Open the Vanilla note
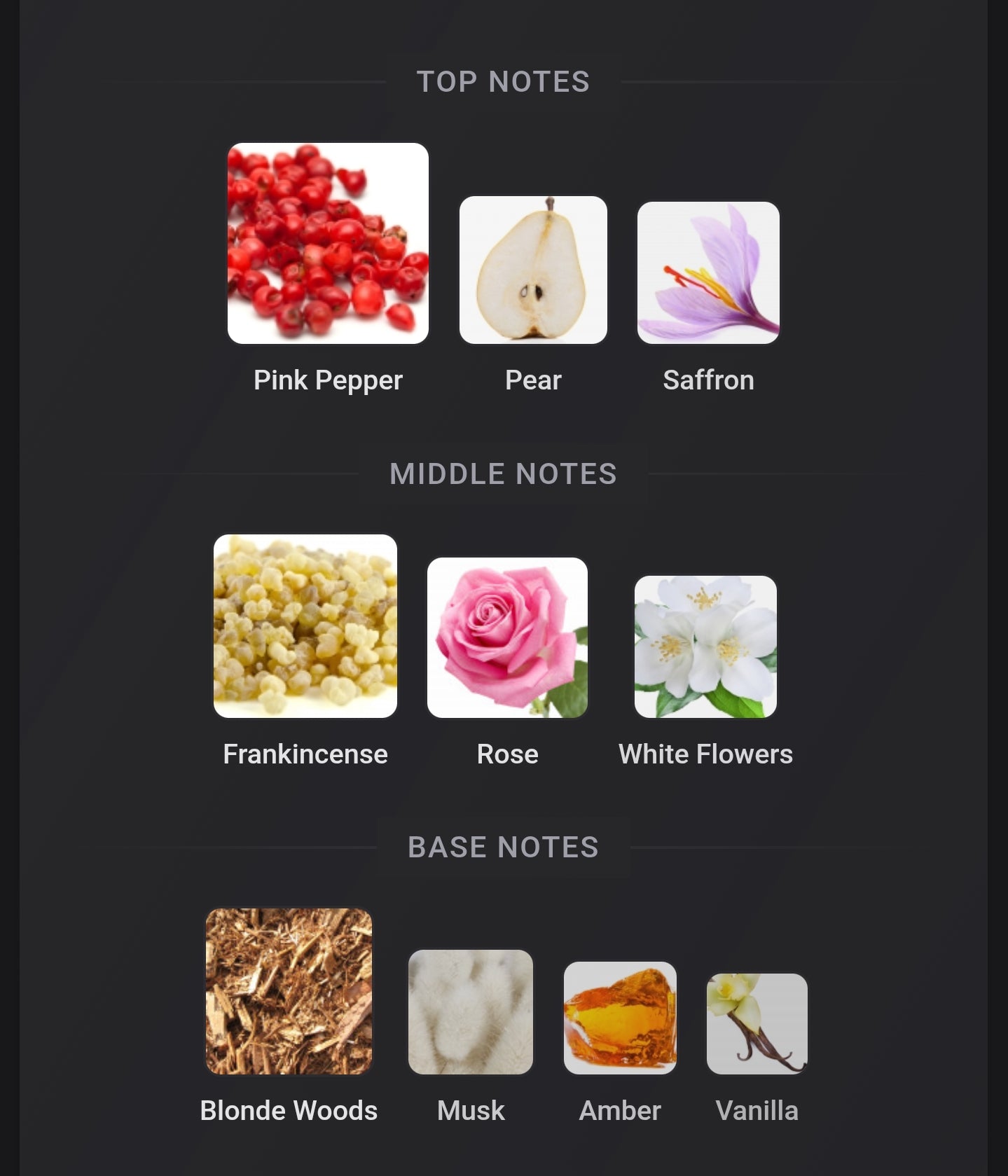The height and width of the screenshot is (1176, 1008). pyautogui.click(x=757, y=1024)
